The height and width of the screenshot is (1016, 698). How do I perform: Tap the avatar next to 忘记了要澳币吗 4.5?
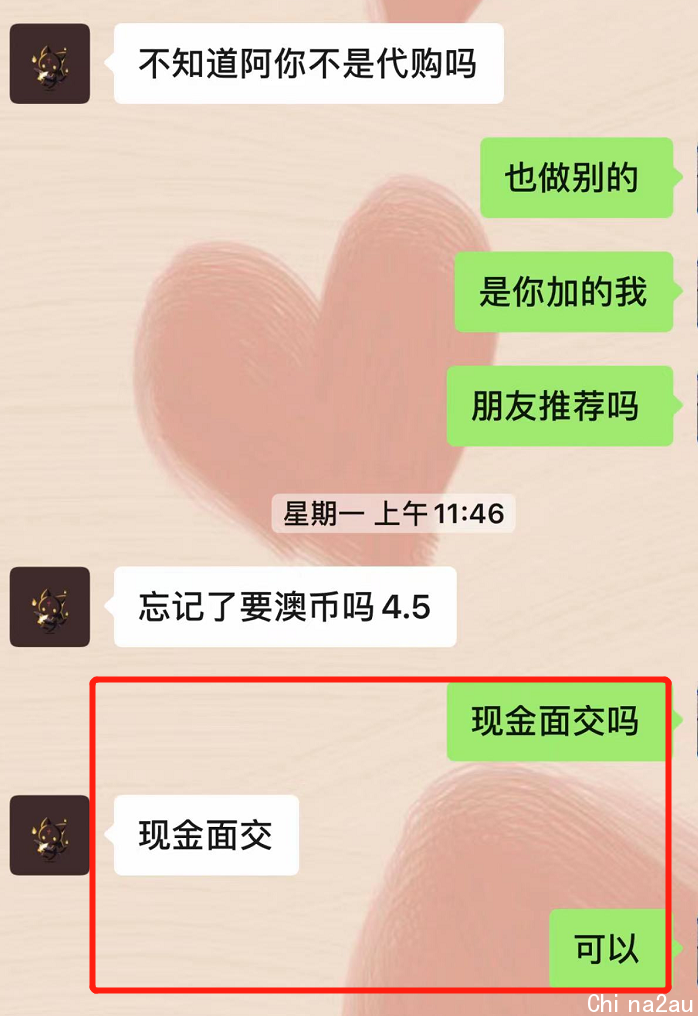coord(50,607)
